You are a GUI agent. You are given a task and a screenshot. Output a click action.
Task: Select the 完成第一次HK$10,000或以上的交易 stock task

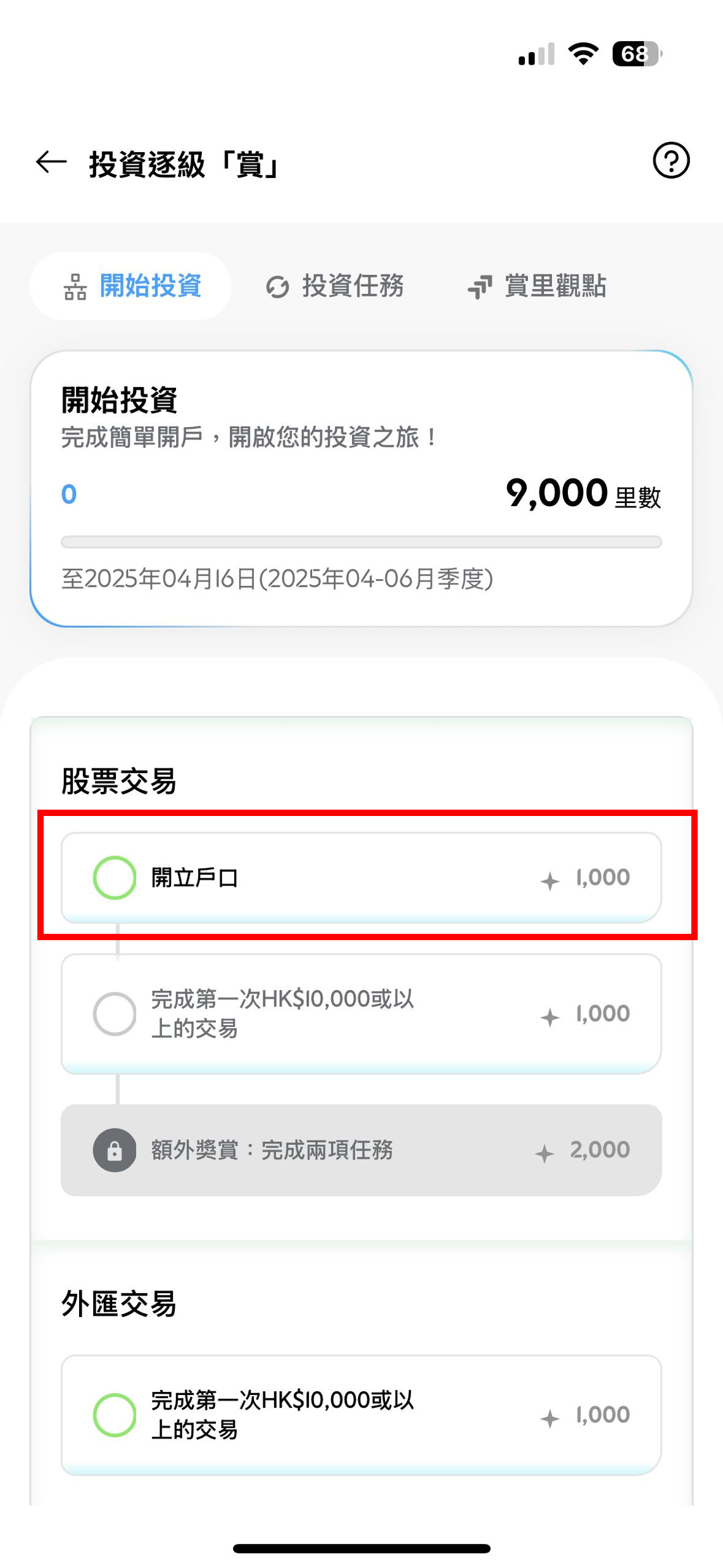pos(361,1014)
